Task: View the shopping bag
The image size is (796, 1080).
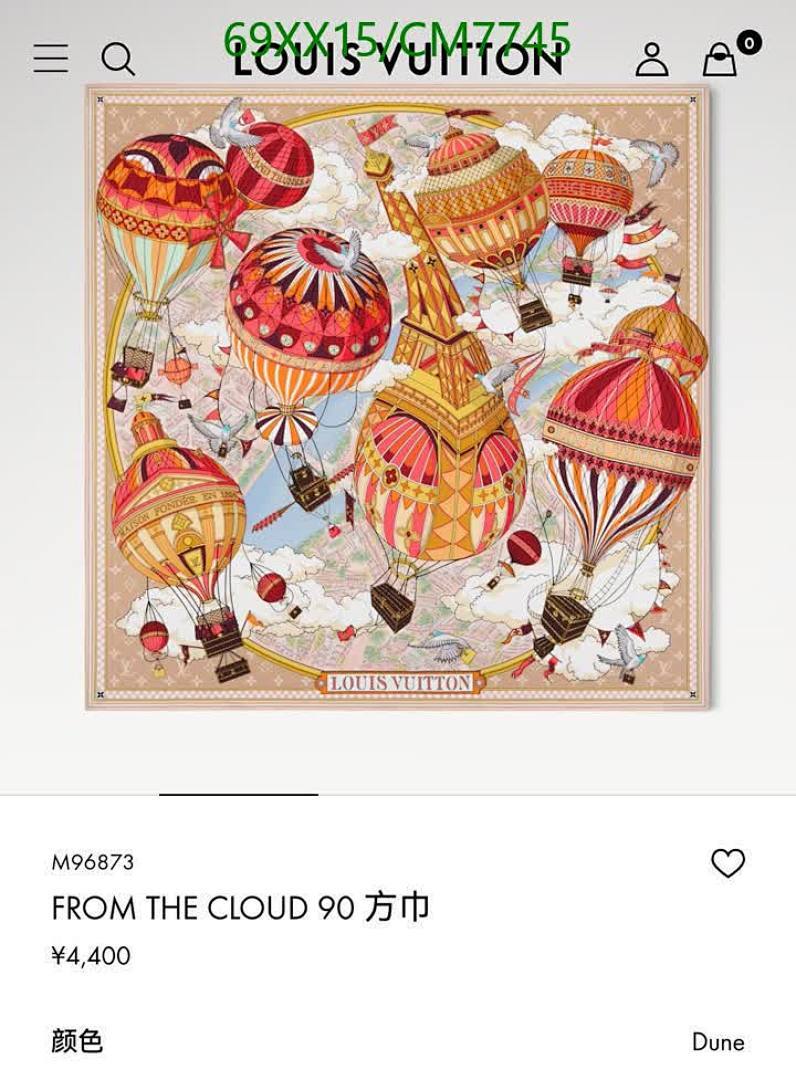Action: point(720,60)
